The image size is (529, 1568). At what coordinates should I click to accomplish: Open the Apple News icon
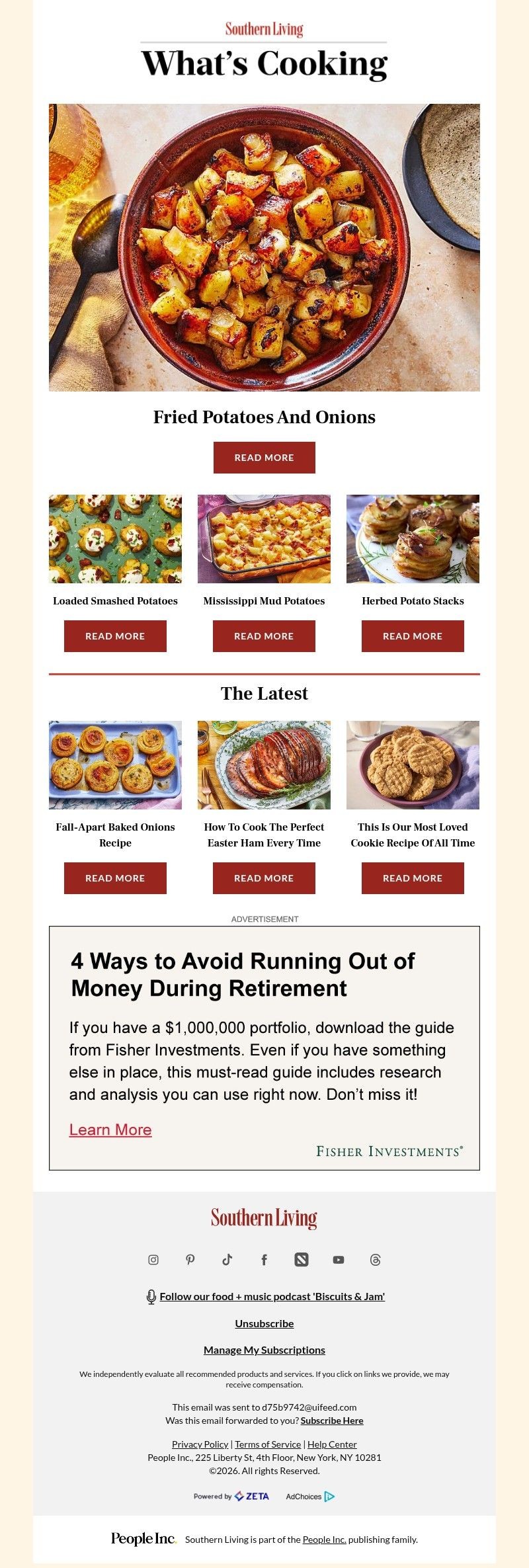tap(302, 1260)
